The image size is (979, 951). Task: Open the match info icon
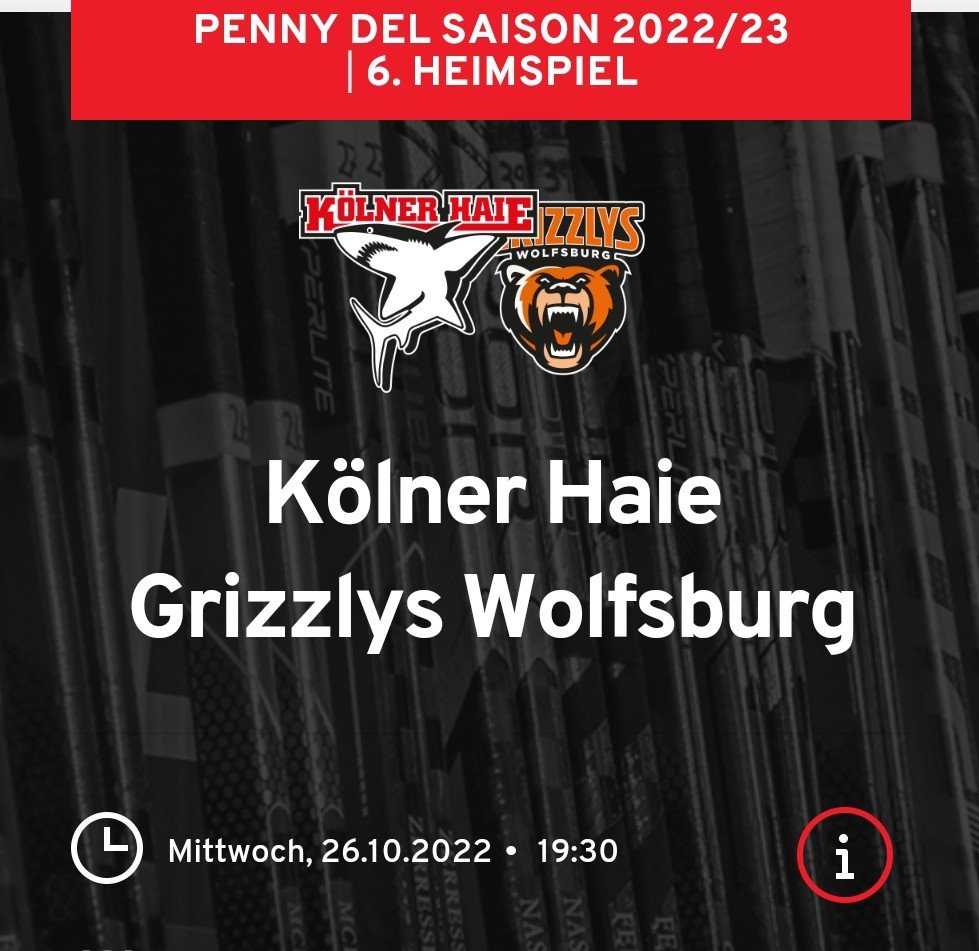point(844,857)
